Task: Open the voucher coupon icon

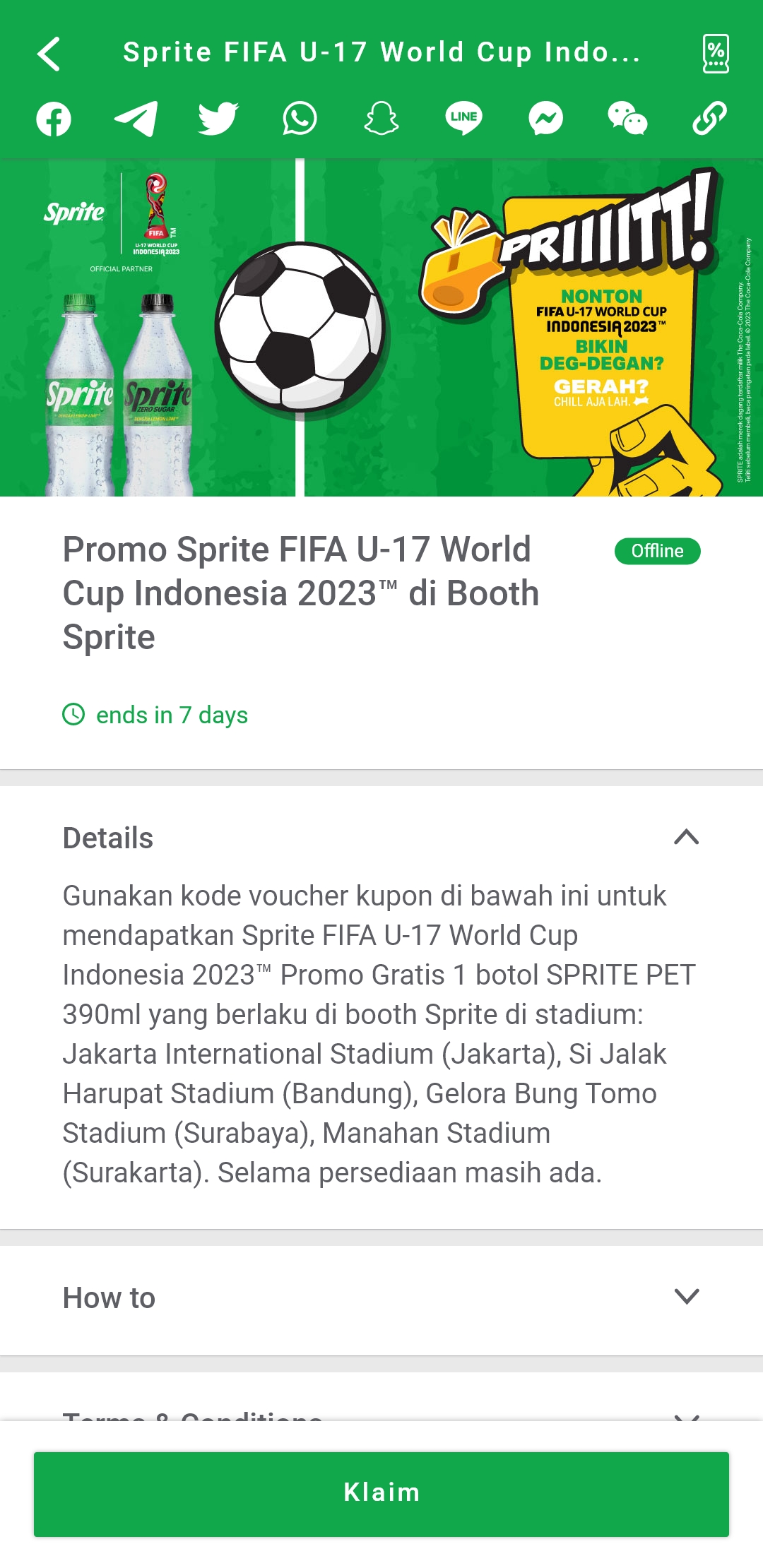Action: pyautogui.click(x=715, y=54)
